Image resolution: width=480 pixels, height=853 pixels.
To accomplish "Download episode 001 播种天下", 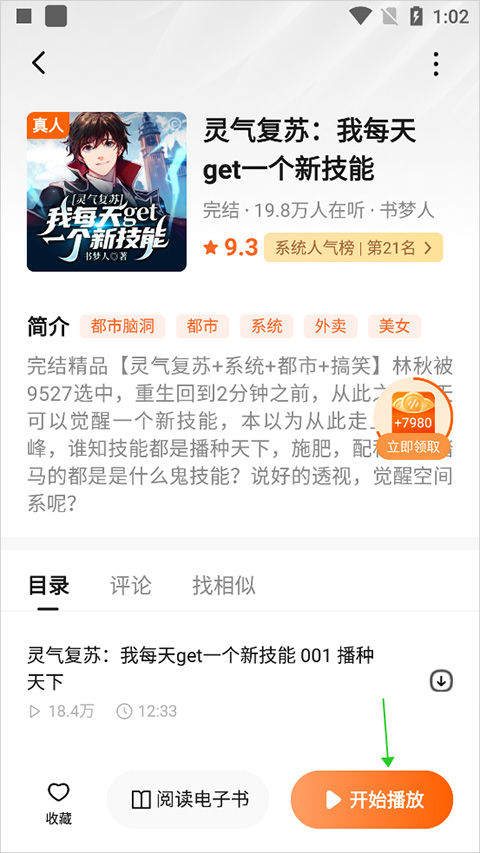I will (441, 681).
